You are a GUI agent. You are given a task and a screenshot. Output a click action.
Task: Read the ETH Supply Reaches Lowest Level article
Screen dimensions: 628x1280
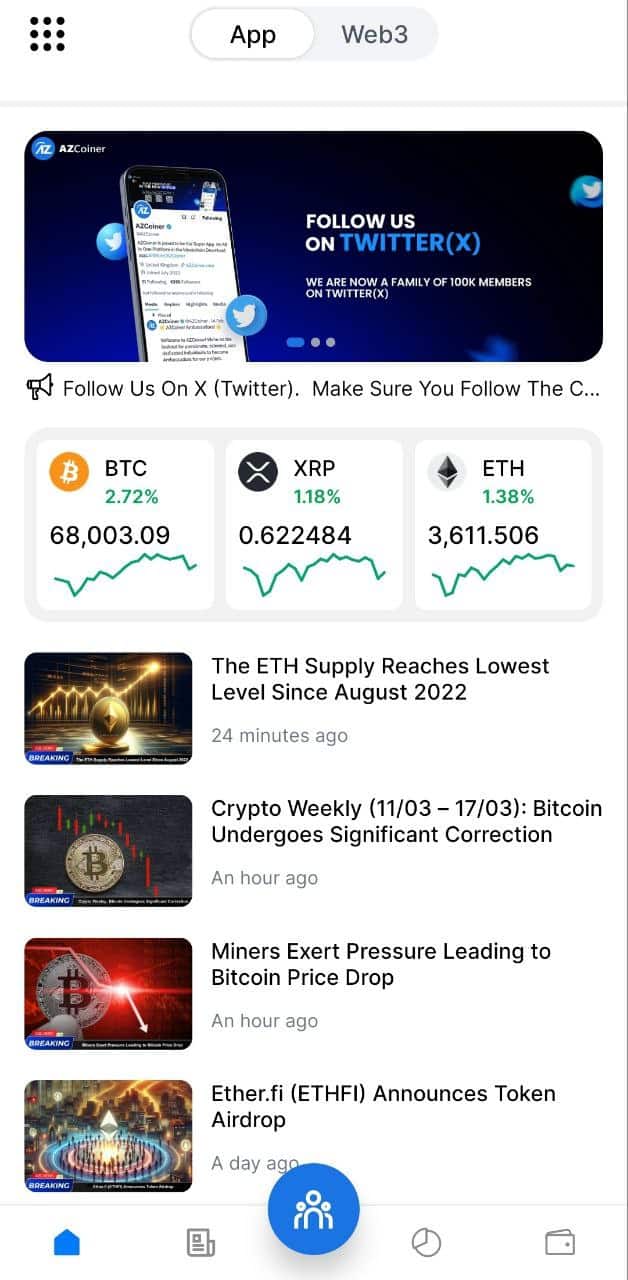[380, 680]
